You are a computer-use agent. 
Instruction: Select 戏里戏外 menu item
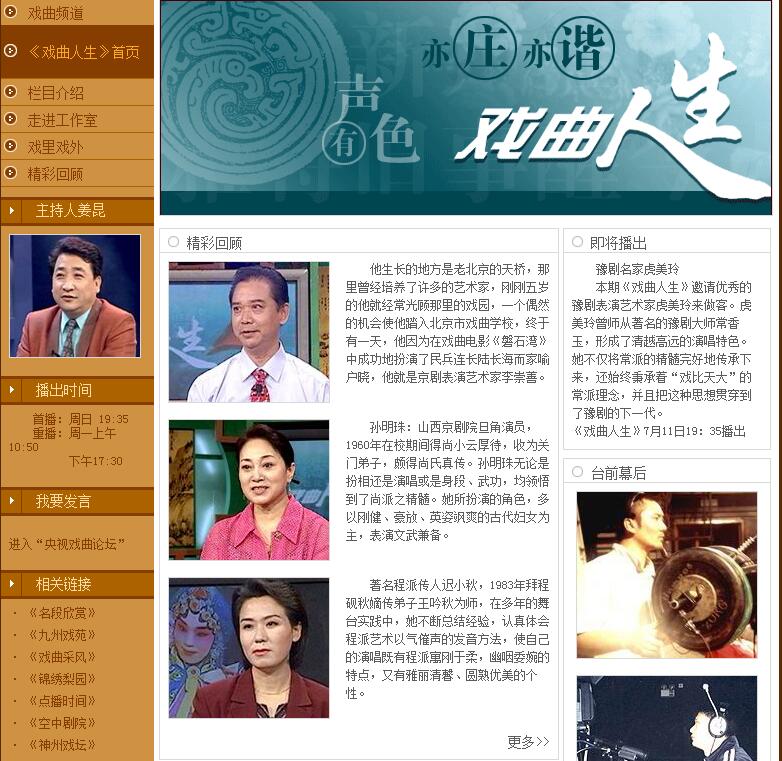click(55, 146)
